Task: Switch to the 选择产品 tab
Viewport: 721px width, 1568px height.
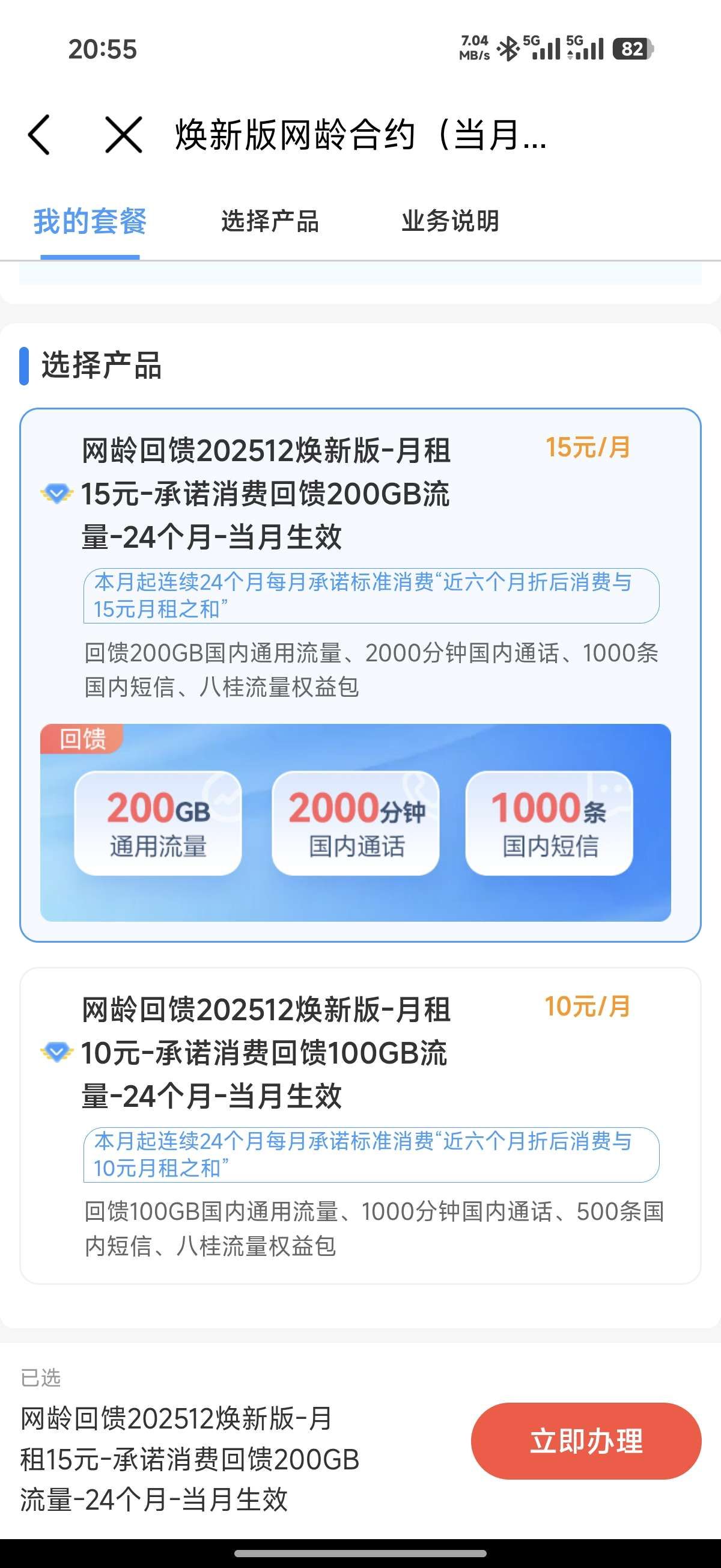Action: (x=270, y=222)
